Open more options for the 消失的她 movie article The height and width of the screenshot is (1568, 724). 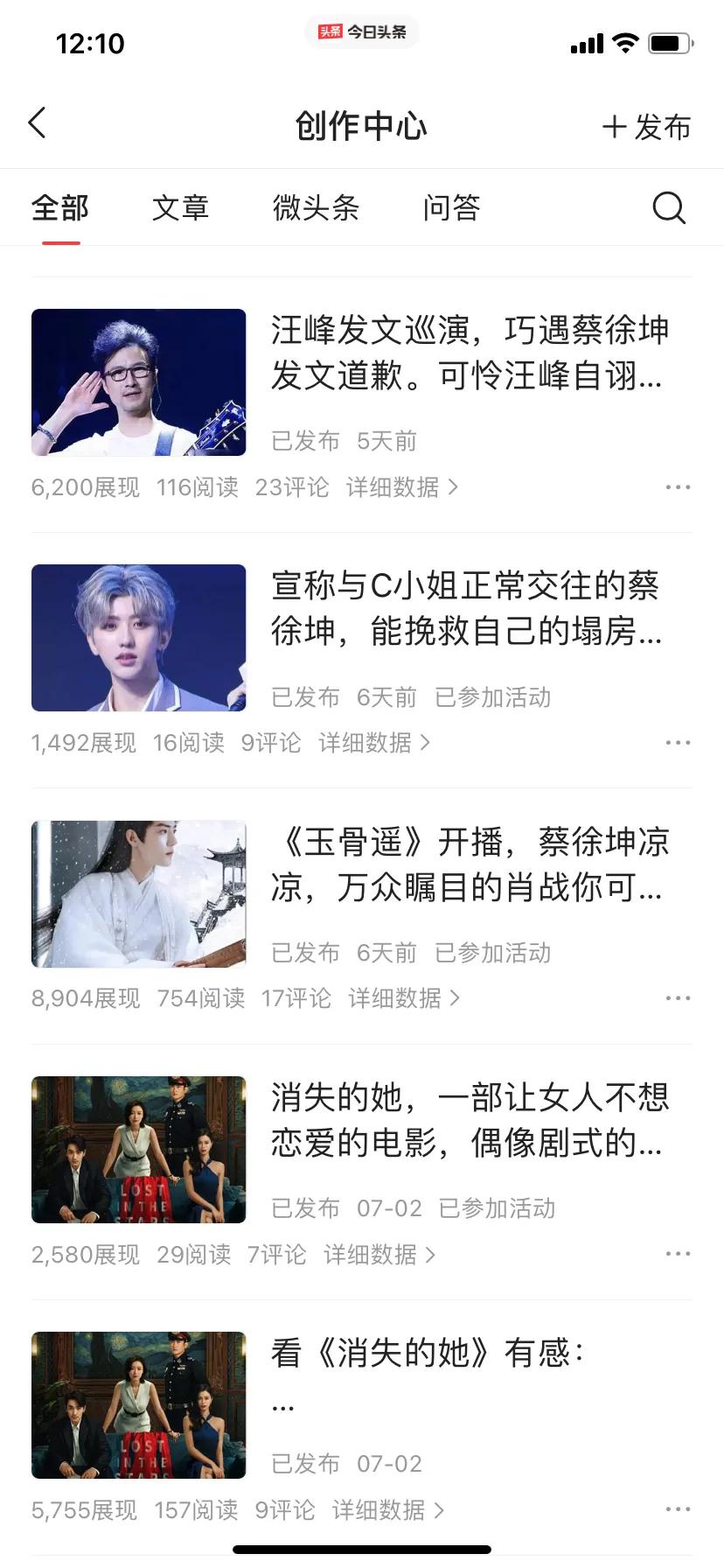coord(678,1254)
